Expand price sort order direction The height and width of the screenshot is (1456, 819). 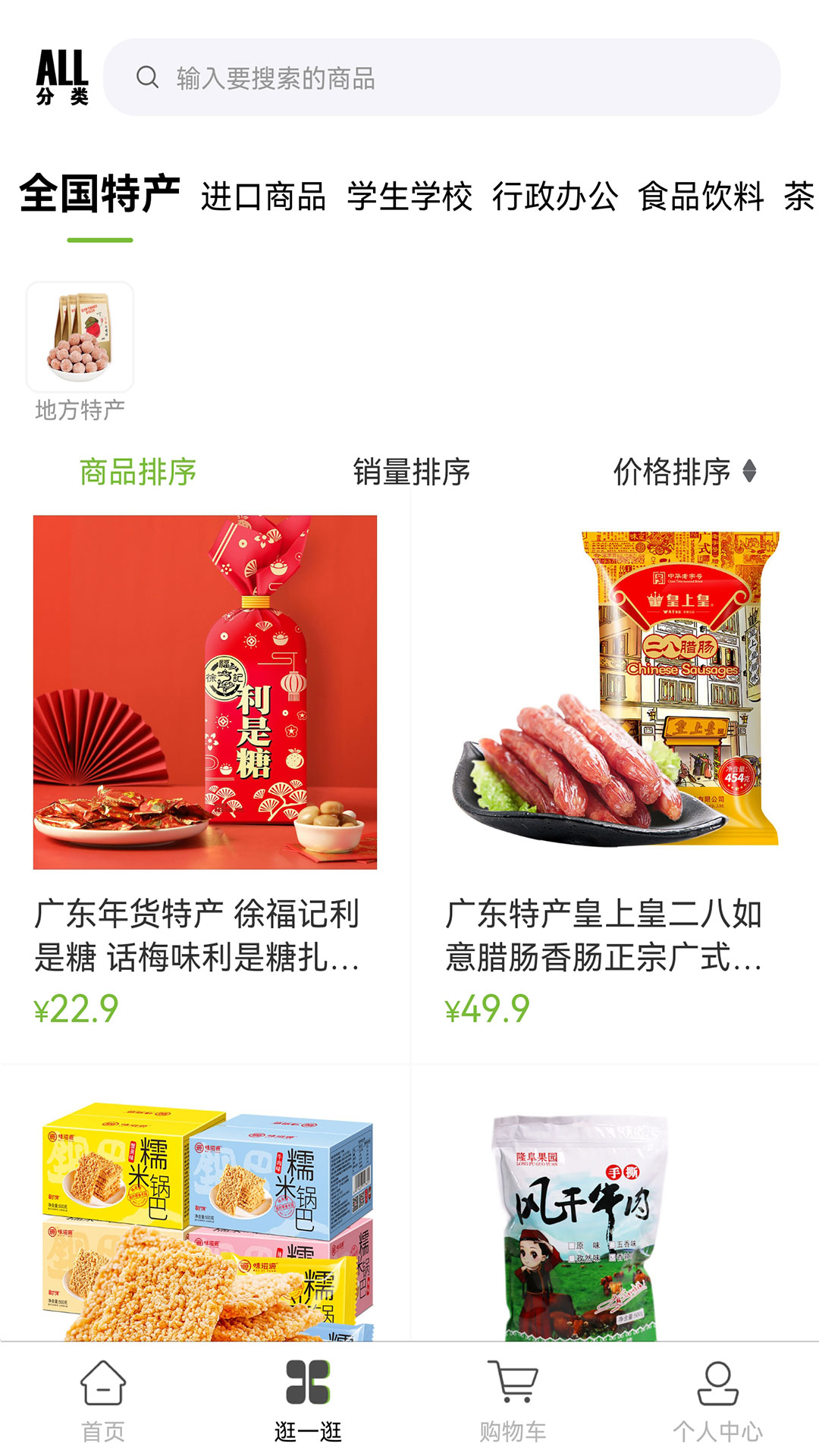point(750,472)
